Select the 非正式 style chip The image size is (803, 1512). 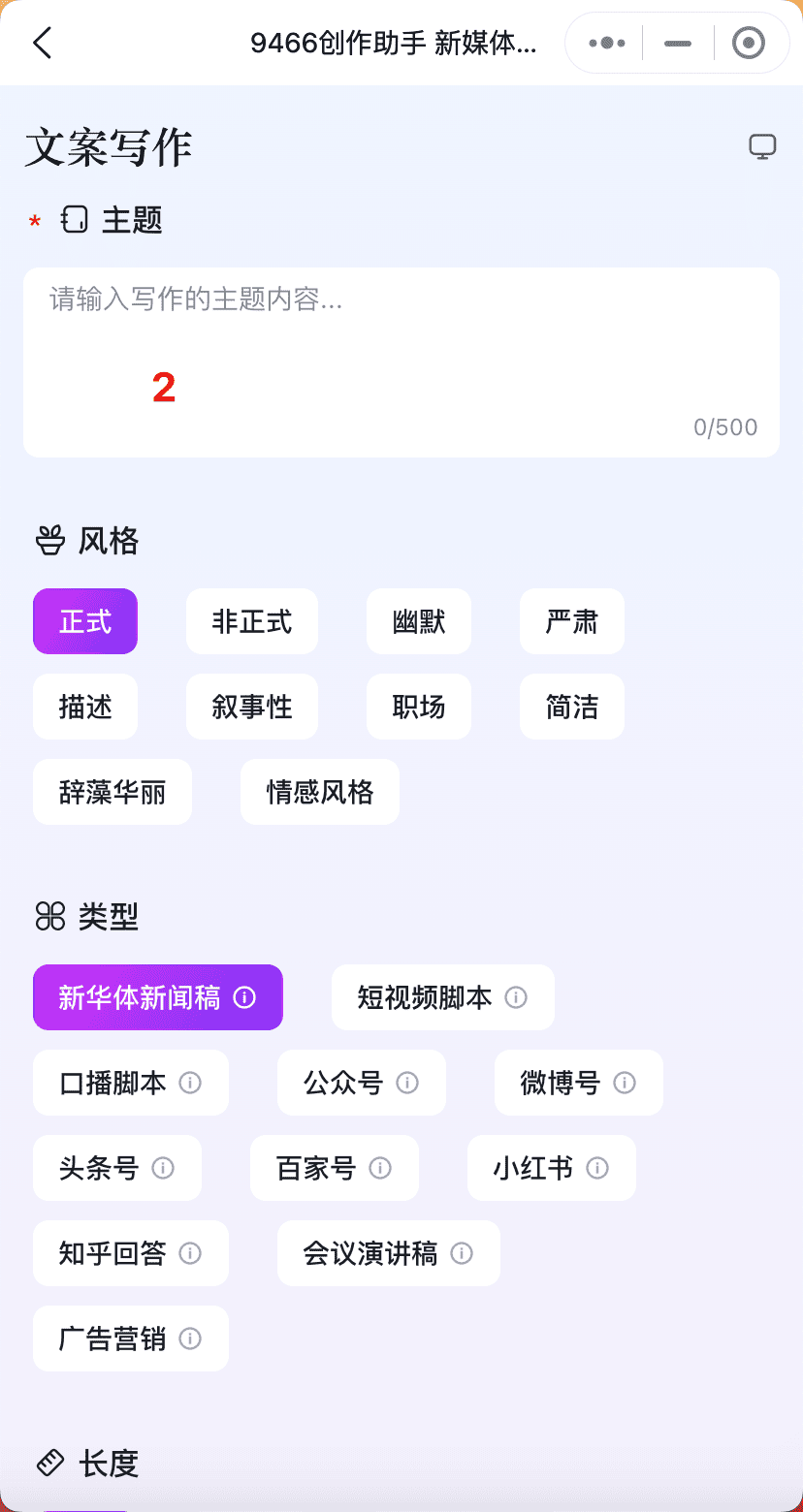252,621
